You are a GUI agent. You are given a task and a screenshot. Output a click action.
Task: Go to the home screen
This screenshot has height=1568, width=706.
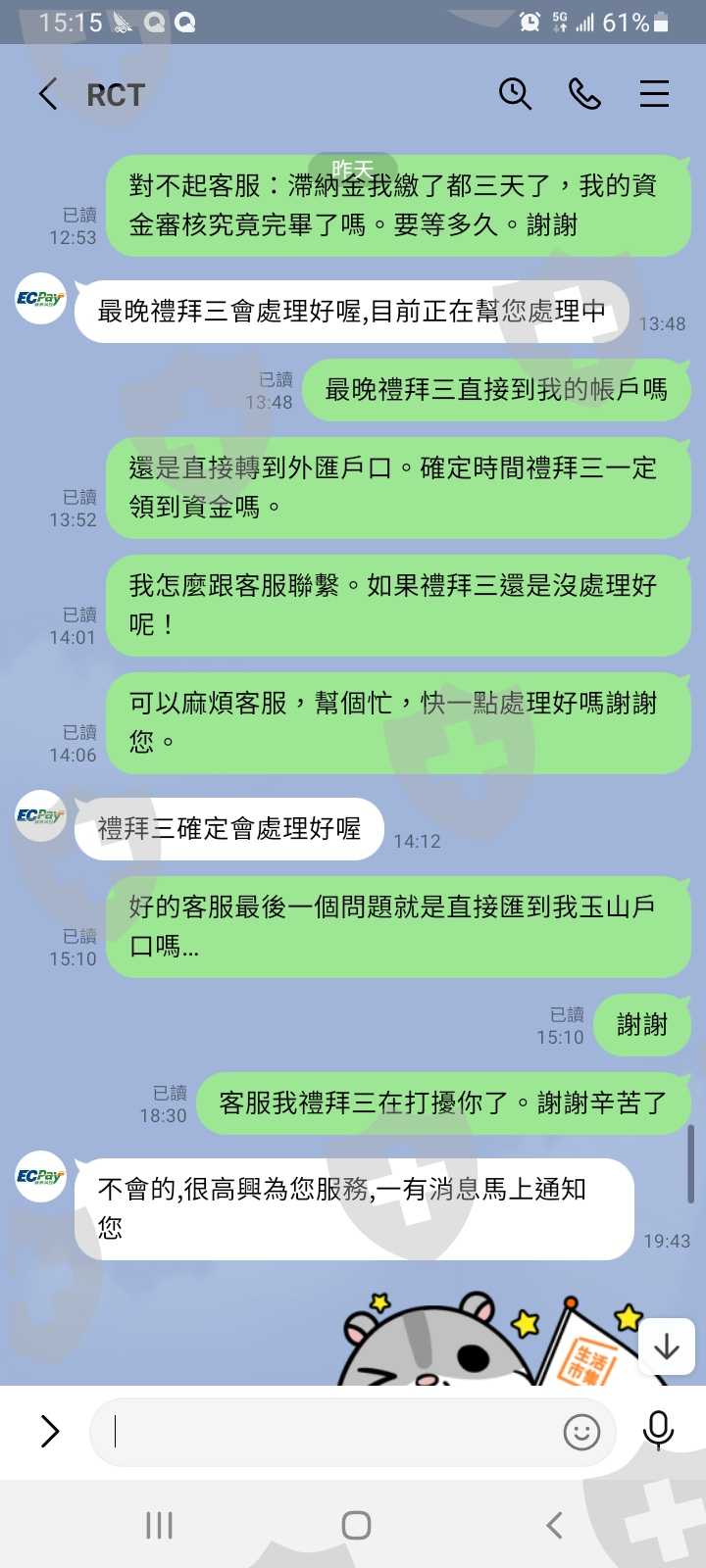[356, 1525]
